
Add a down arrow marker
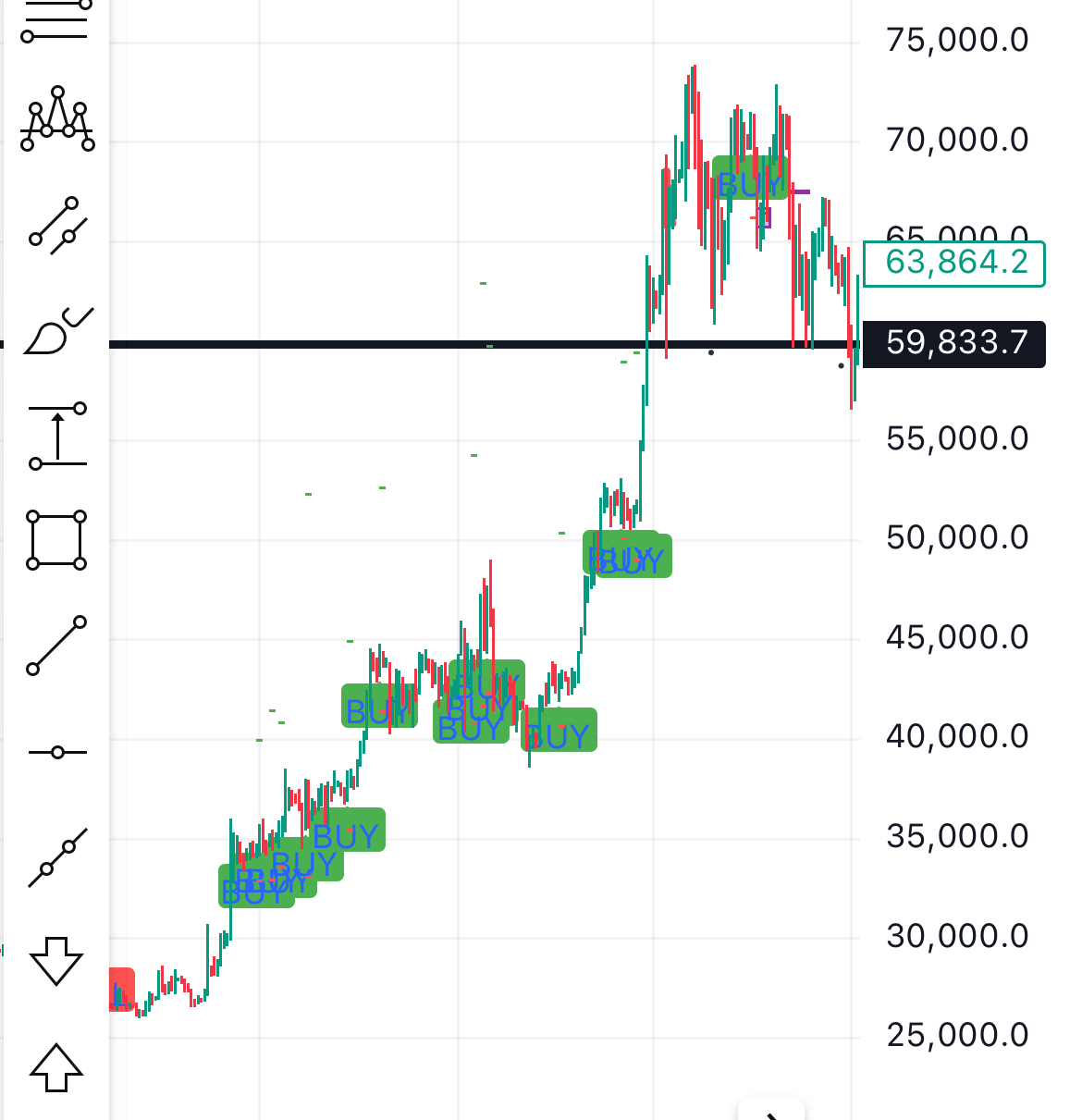point(57,961)
